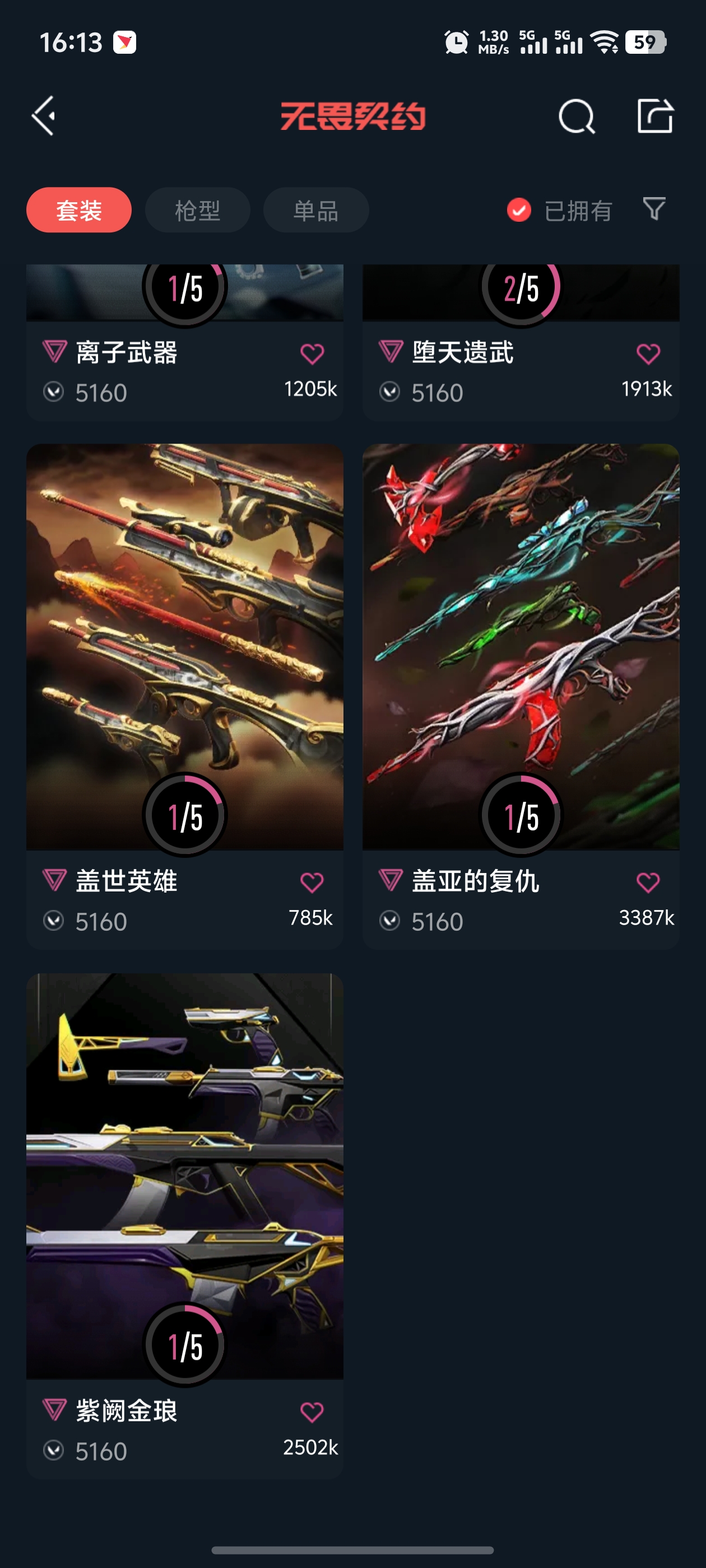Heart the 紫阙金琅 weapon set
The height and width of the screenshot is (1568, 706).
coord(312,1411)
